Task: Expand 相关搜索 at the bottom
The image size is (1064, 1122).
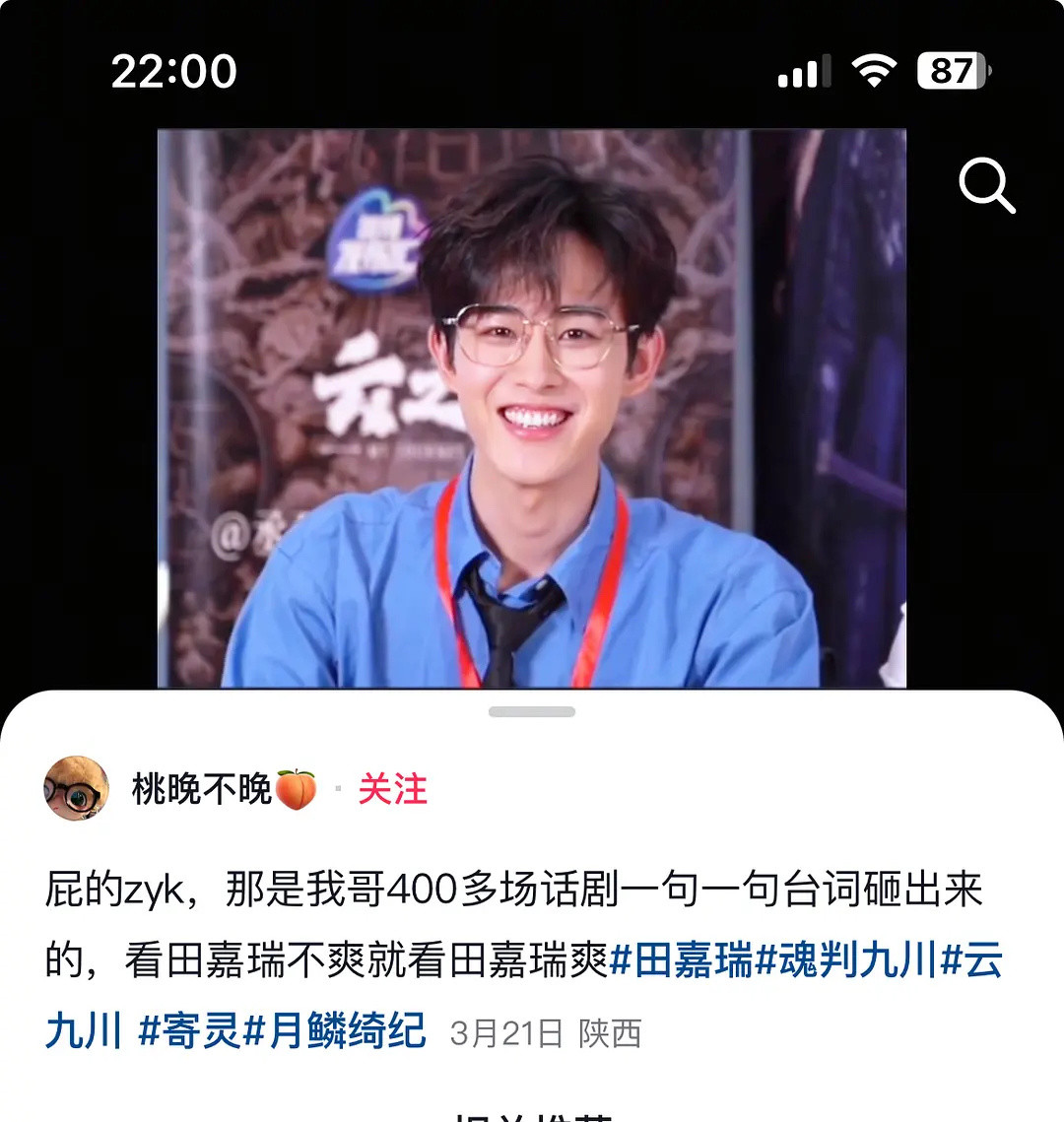Action: (x=532, y=1113)
